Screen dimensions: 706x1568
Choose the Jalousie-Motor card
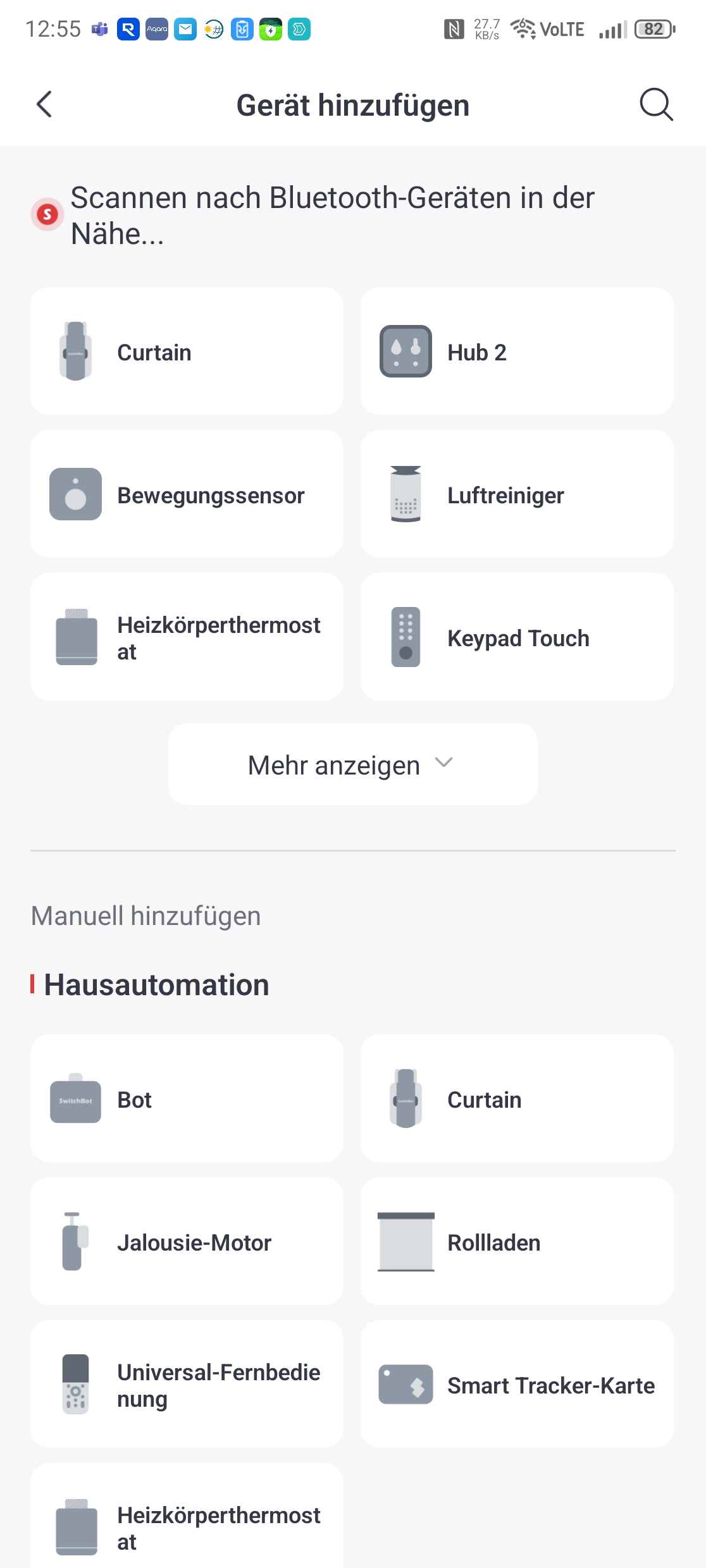point(187,1242)
